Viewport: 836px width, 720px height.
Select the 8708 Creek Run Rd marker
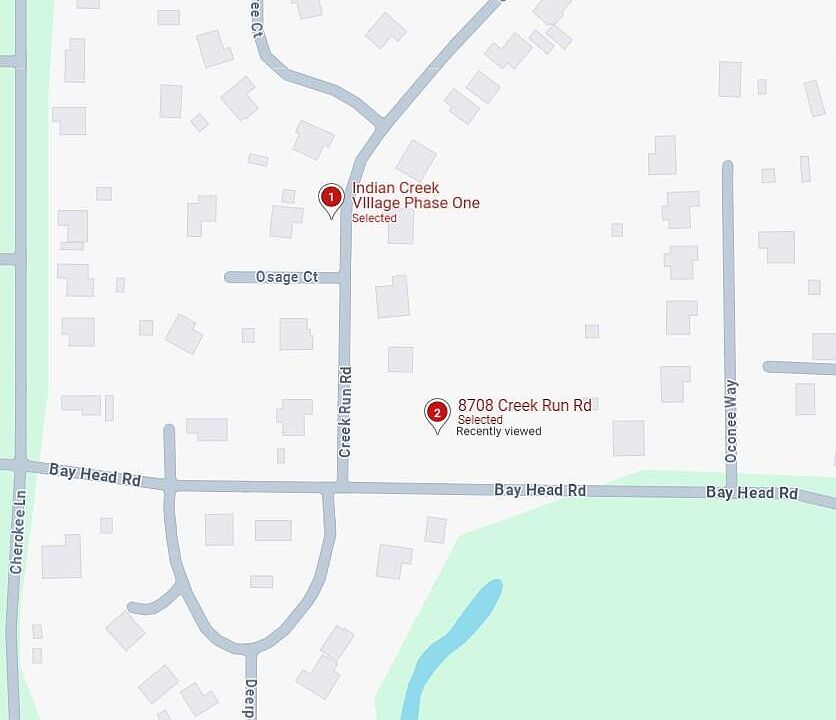point(437,414)
